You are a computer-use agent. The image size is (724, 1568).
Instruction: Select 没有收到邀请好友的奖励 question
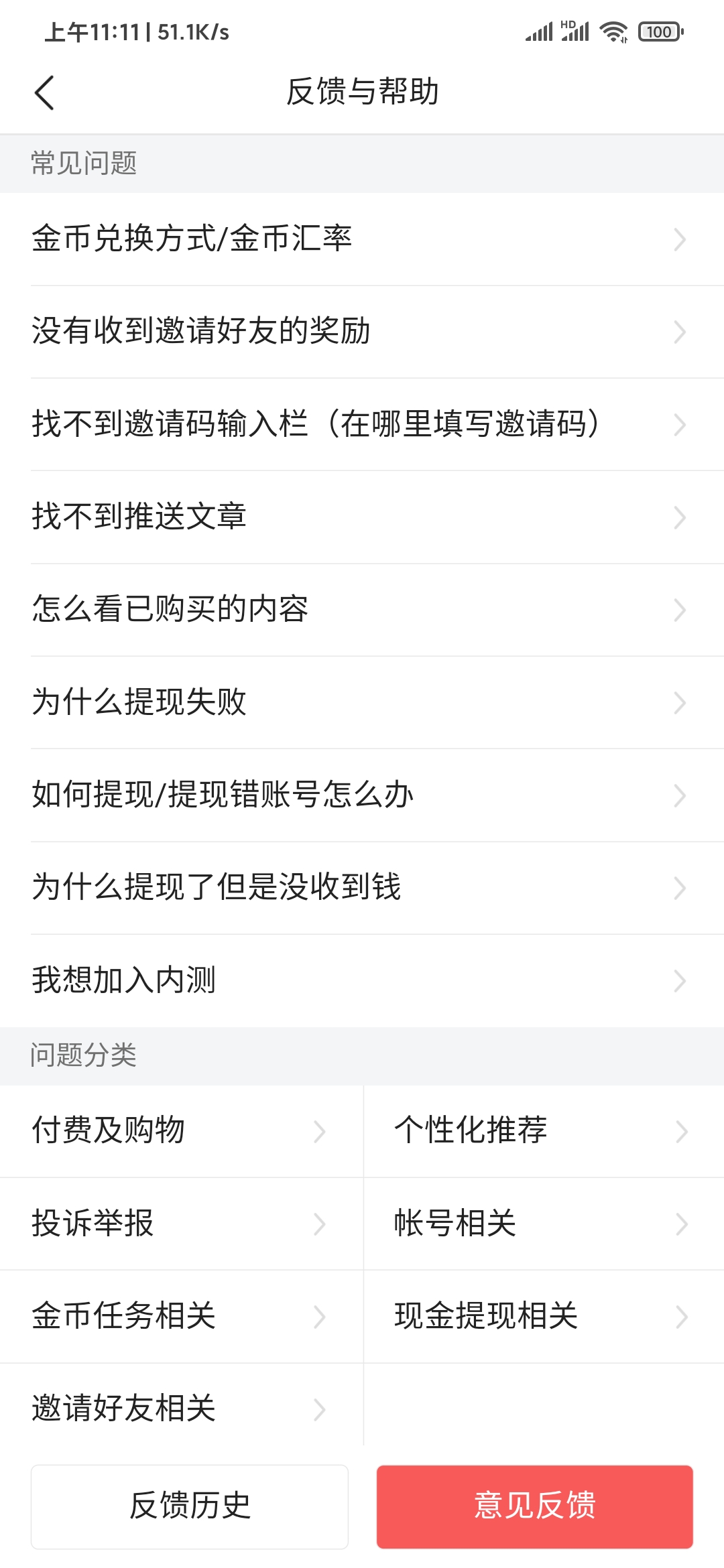pos(362,331)
